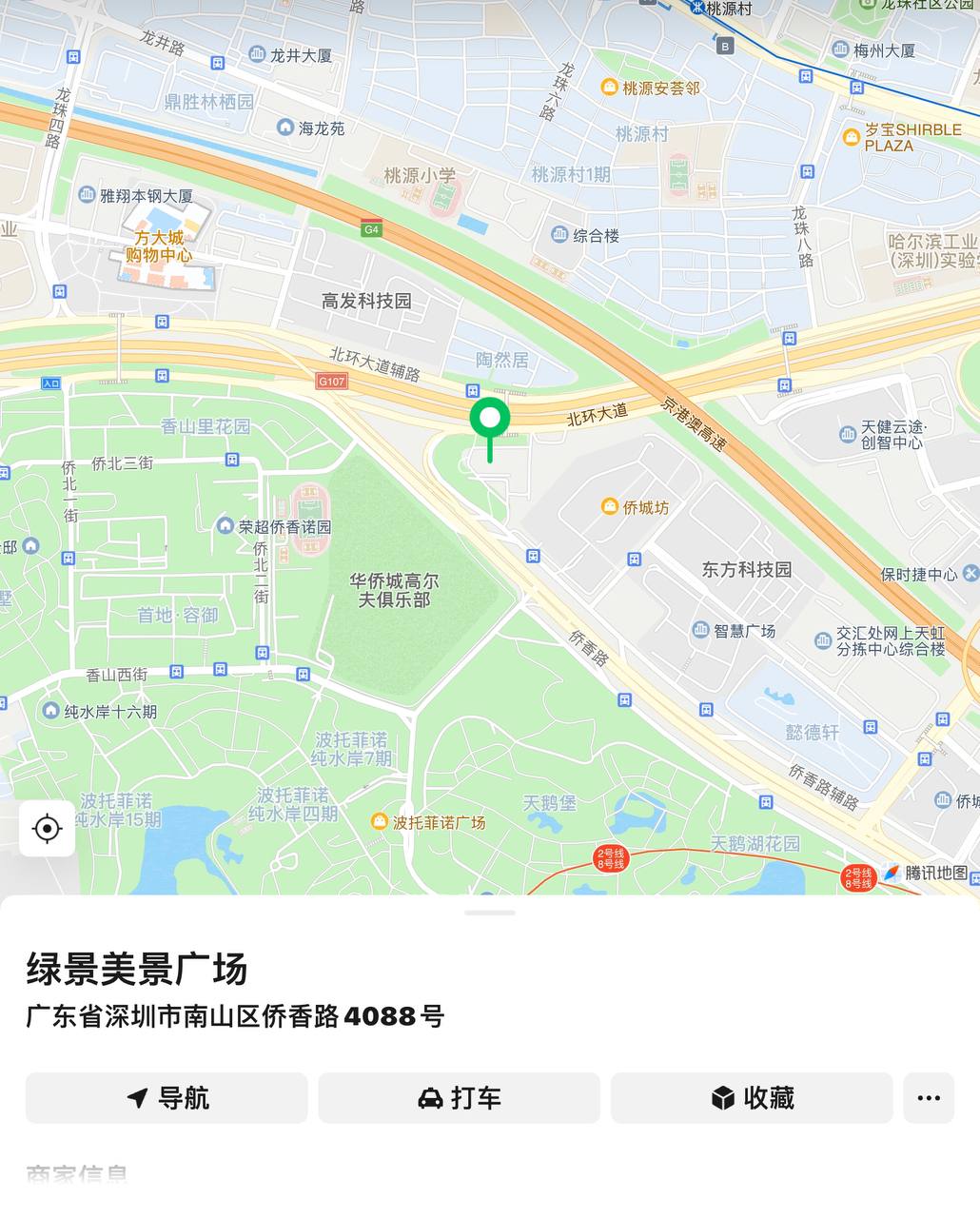
Task: Tap the green location pin on map
Action: [490, 420]
